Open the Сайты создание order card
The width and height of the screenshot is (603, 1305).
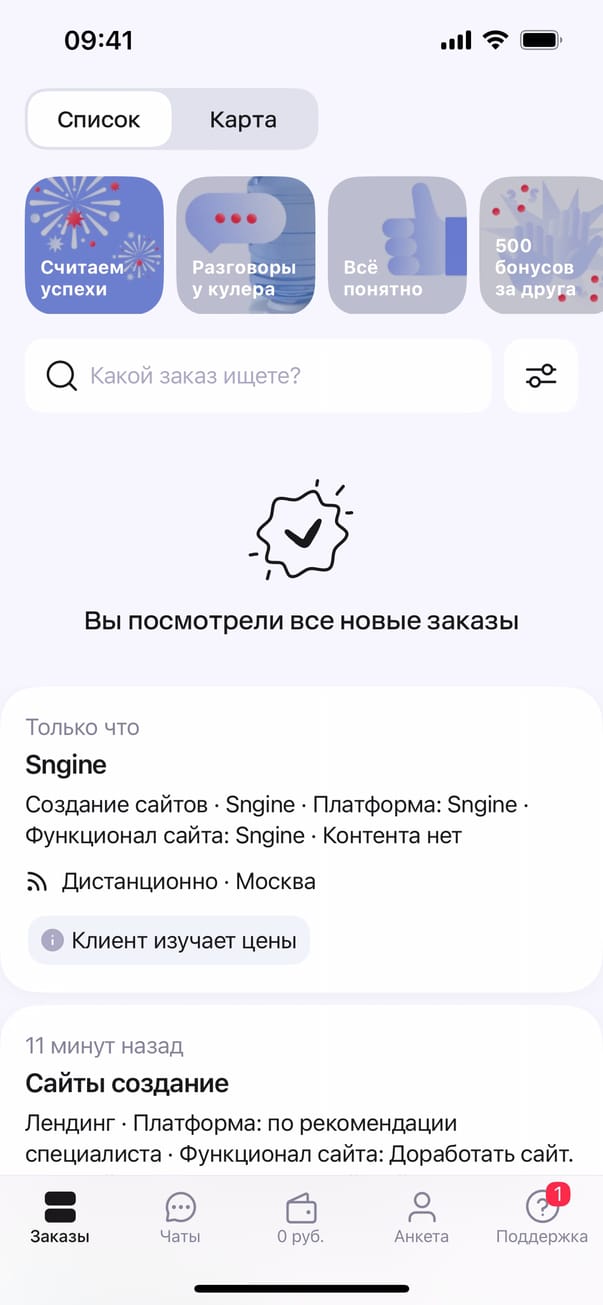(301, 1100)
